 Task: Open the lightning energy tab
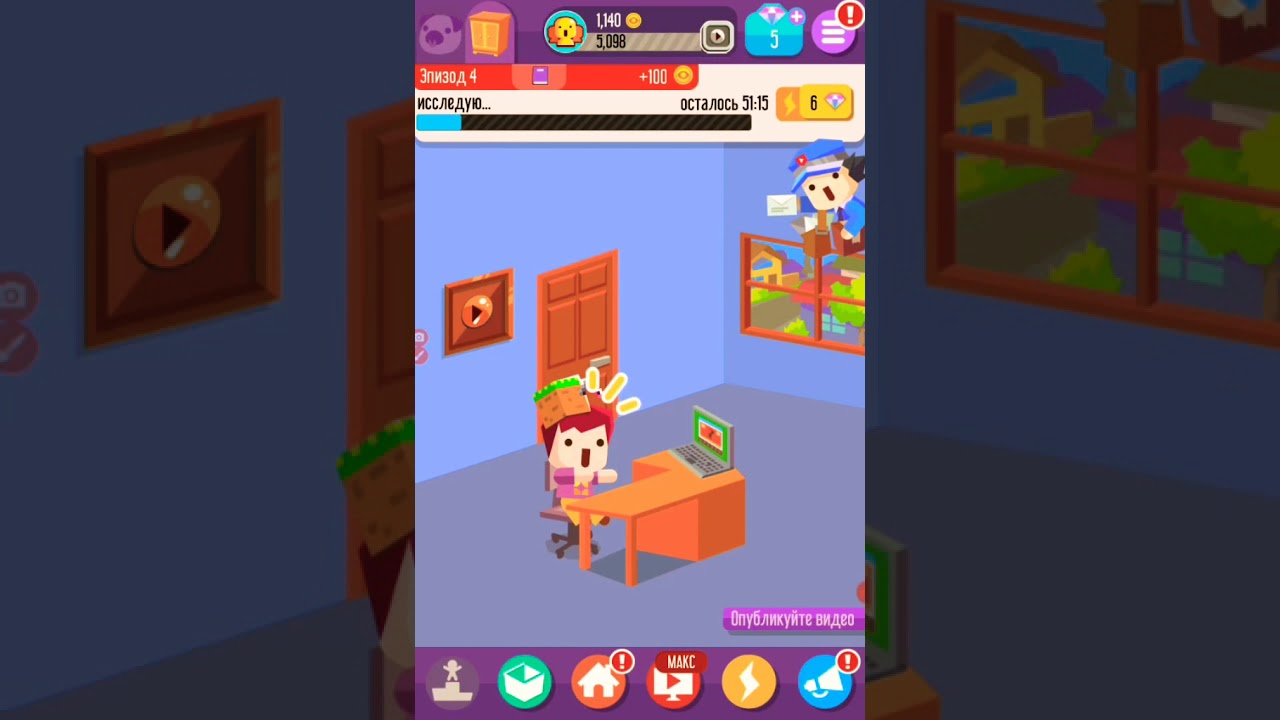[749, 683]
